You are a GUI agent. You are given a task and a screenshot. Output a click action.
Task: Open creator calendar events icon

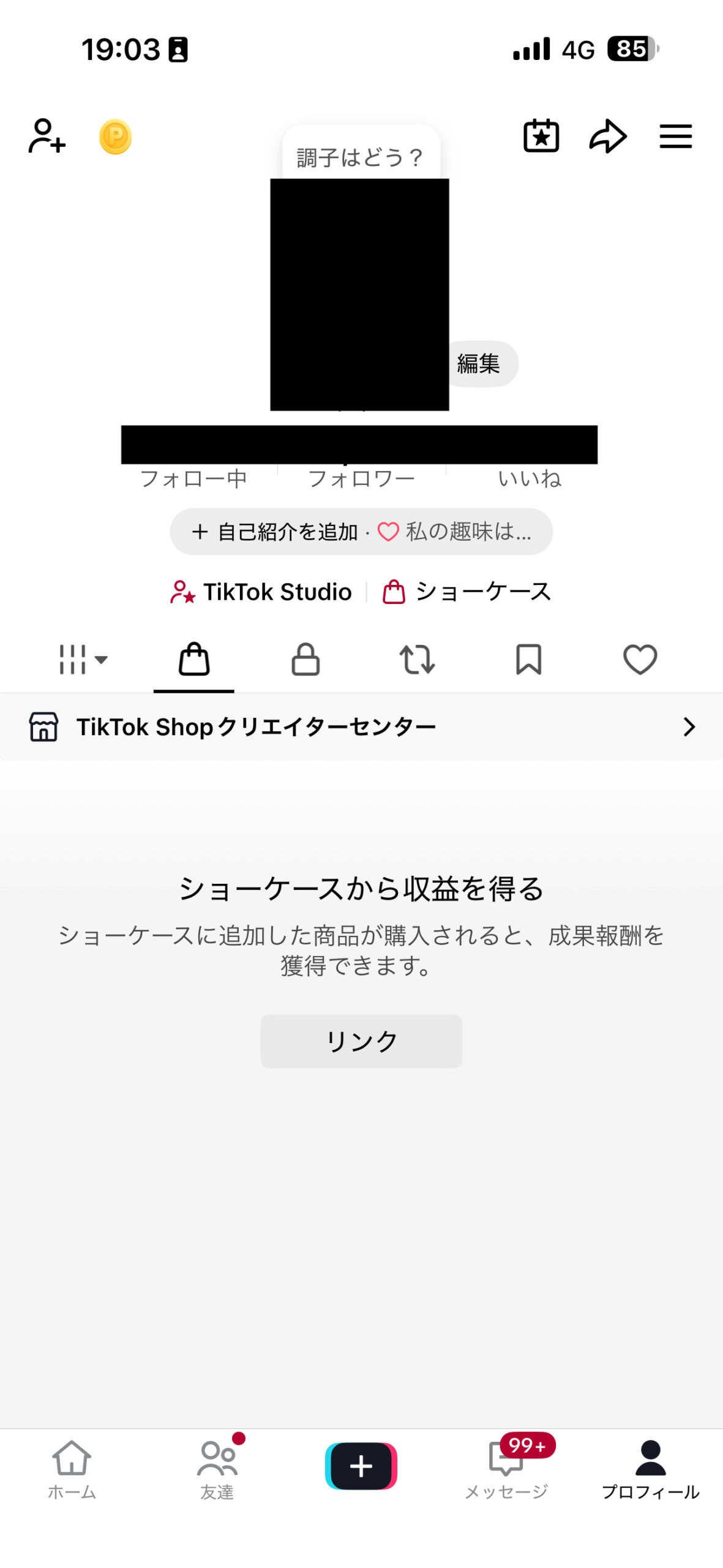(x=541, y=137)
